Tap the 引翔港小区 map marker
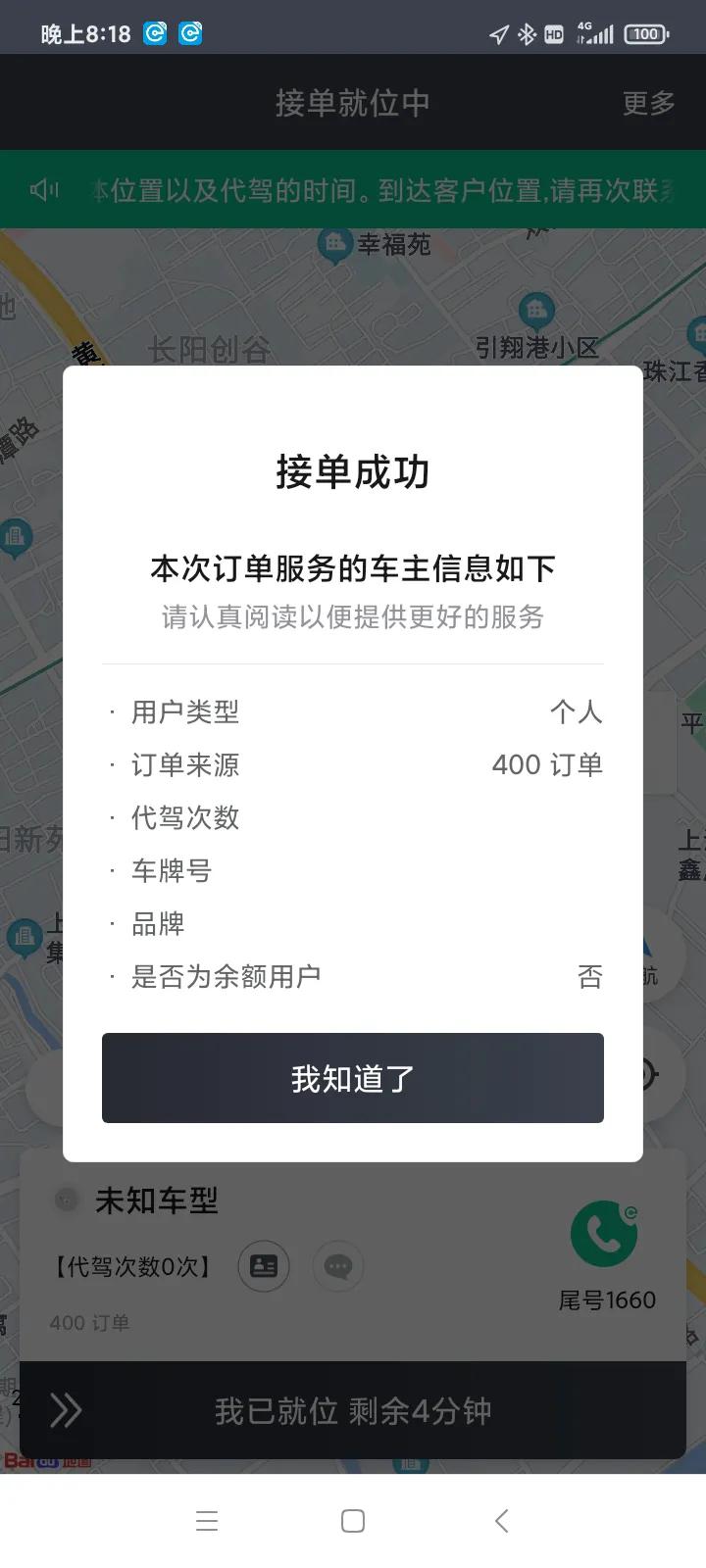Viewport: 706px width, 1568px height. click(537, 310)
